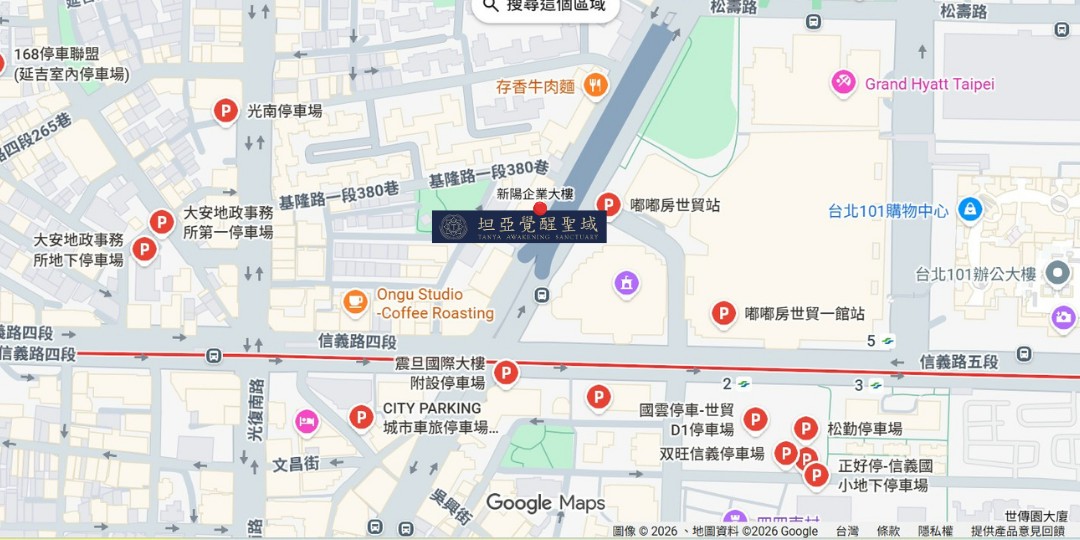Open Ongu Studio Coffee Roasting marker
Viewport: 1080px width, 540px height.
tap(355, 301)
